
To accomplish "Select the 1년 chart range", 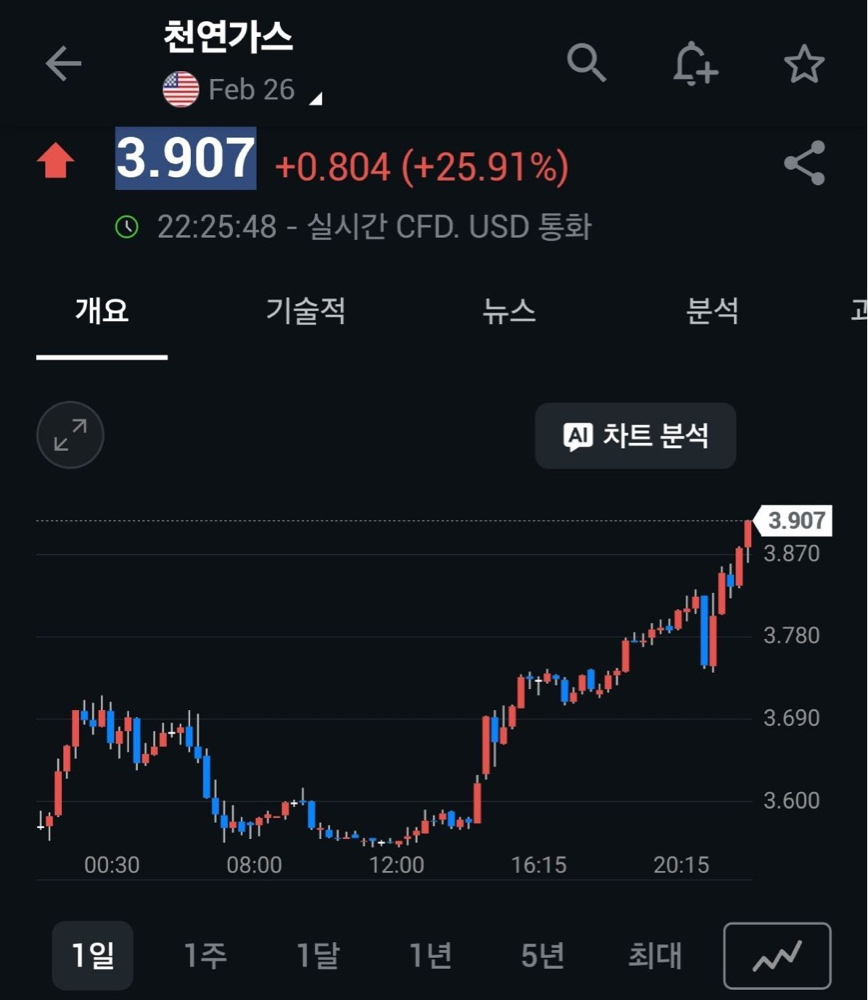I will point(431,956).
